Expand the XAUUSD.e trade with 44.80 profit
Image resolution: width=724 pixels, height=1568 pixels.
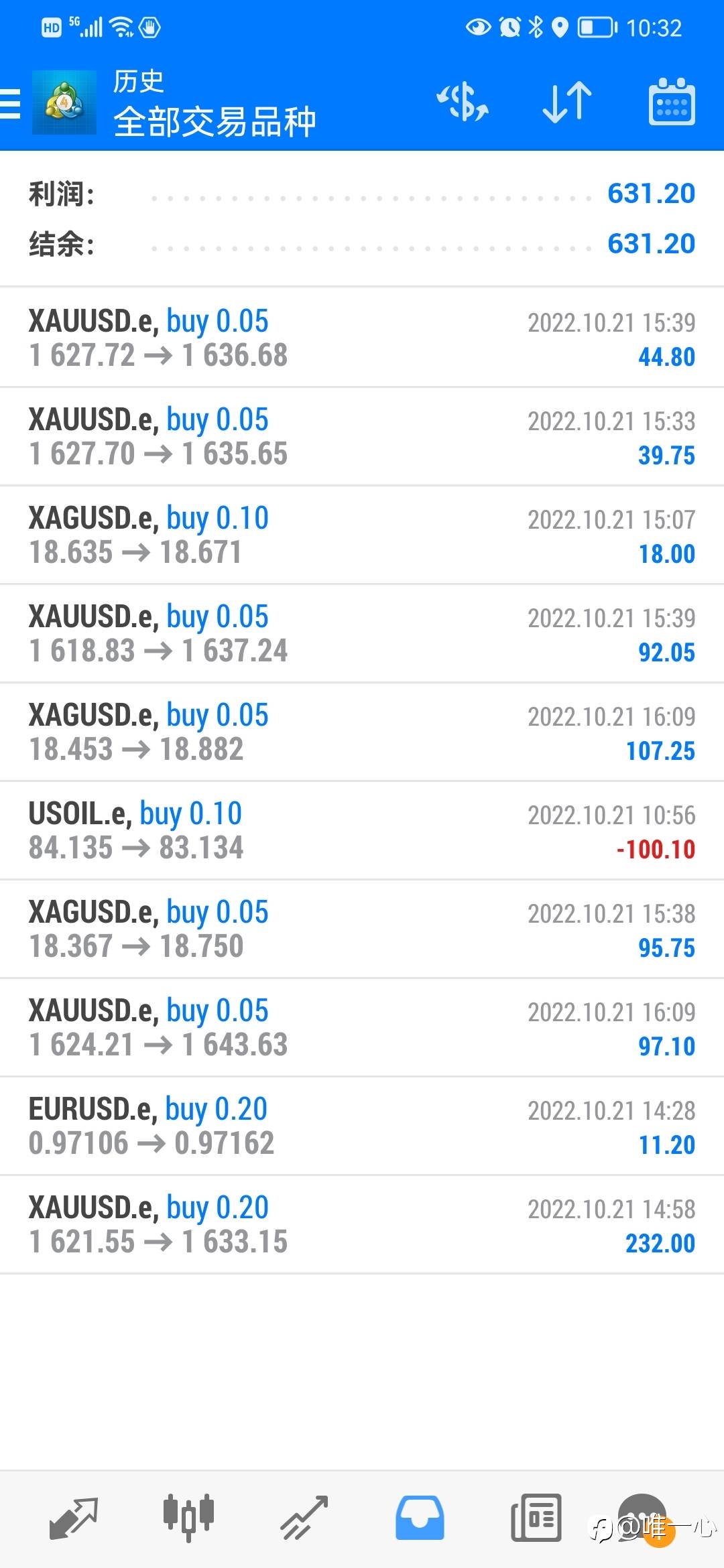click(x=362, y=338)
